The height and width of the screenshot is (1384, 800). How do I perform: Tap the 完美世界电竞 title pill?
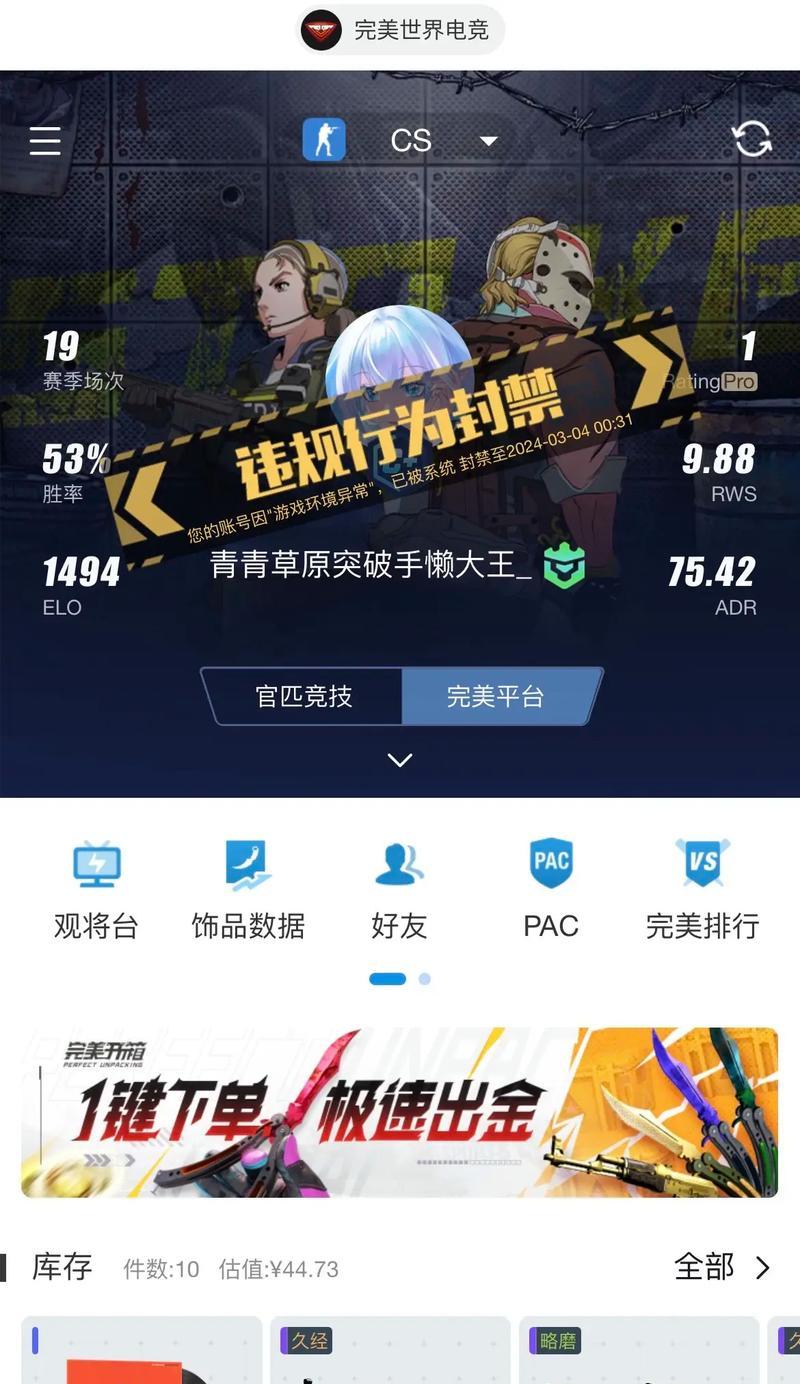pos(401,30)
